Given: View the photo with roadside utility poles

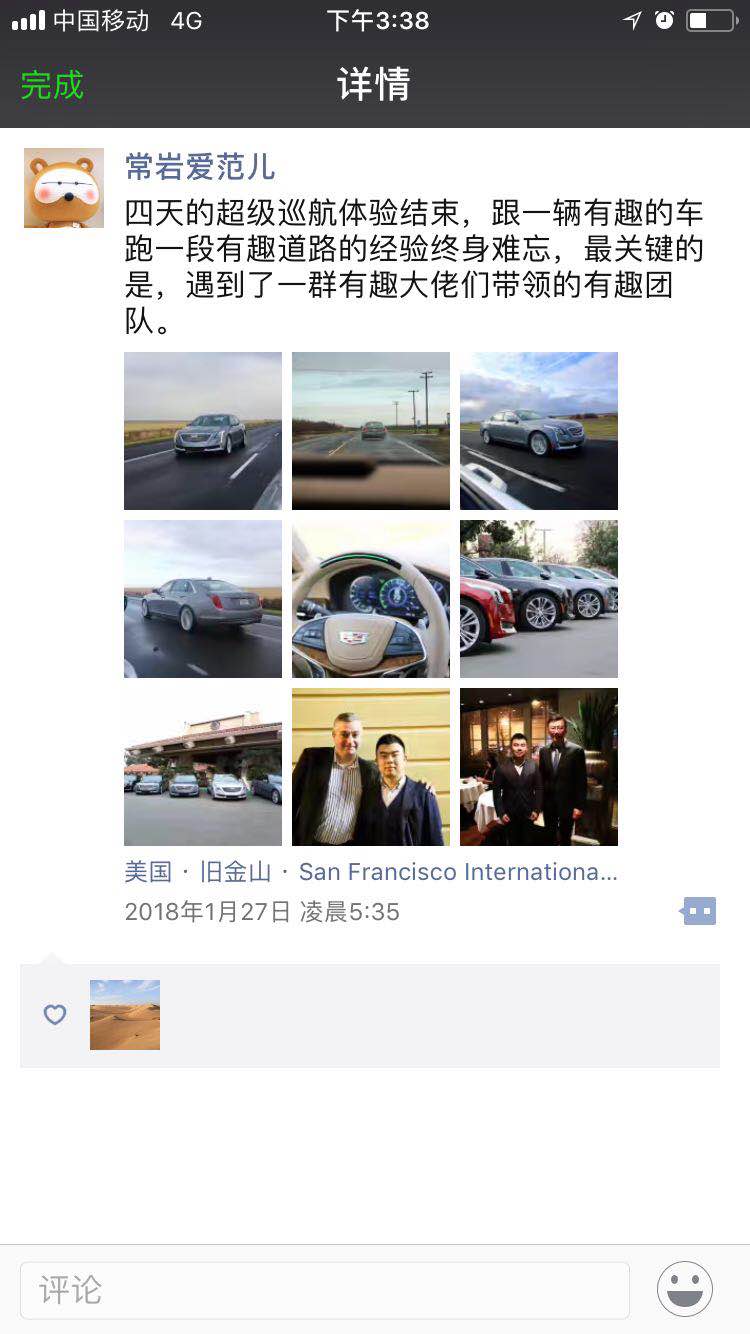Looking at the screenshot, I should tap(371, 431).
